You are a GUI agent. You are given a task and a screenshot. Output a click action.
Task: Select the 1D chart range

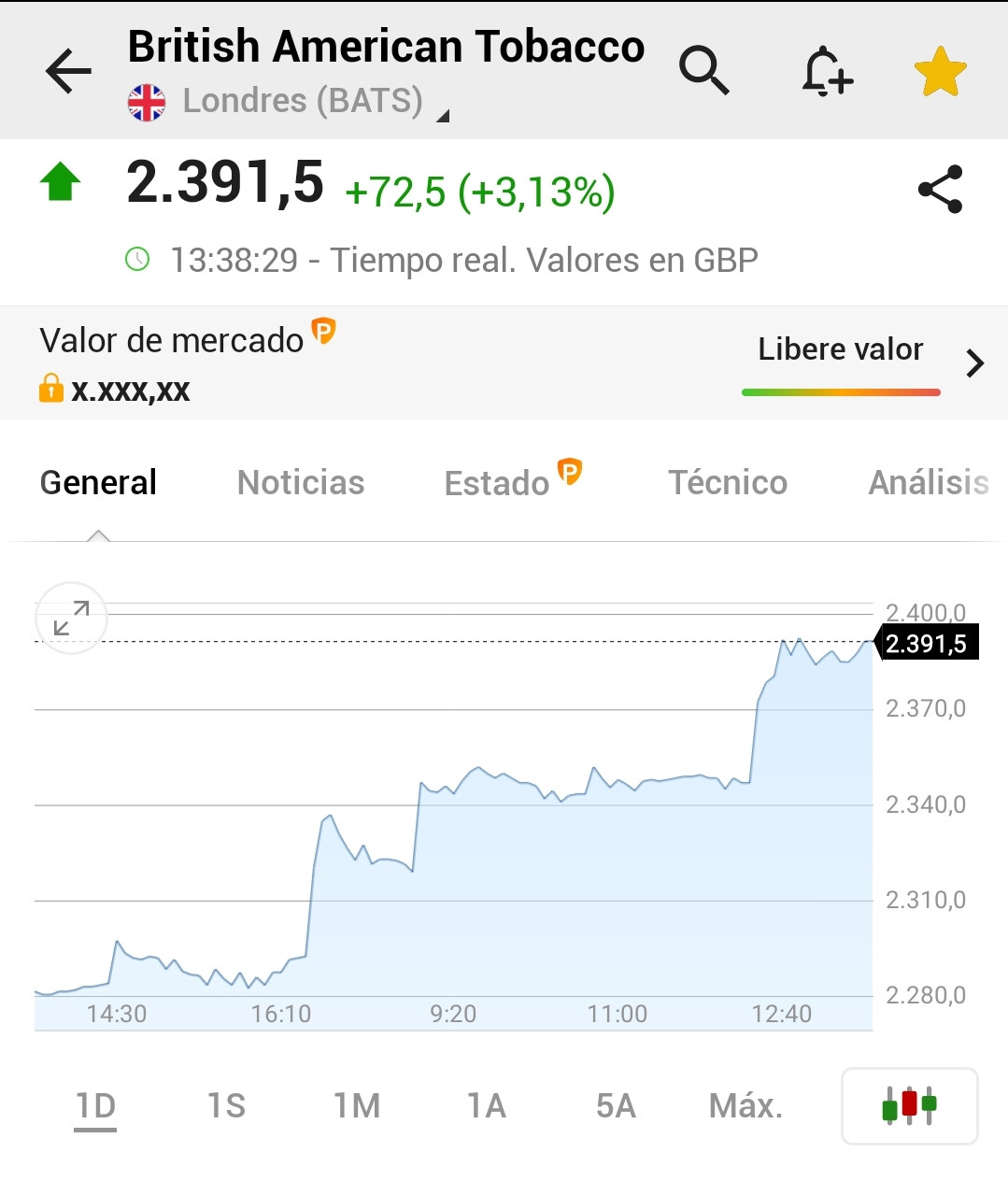tap(95, 1106)
